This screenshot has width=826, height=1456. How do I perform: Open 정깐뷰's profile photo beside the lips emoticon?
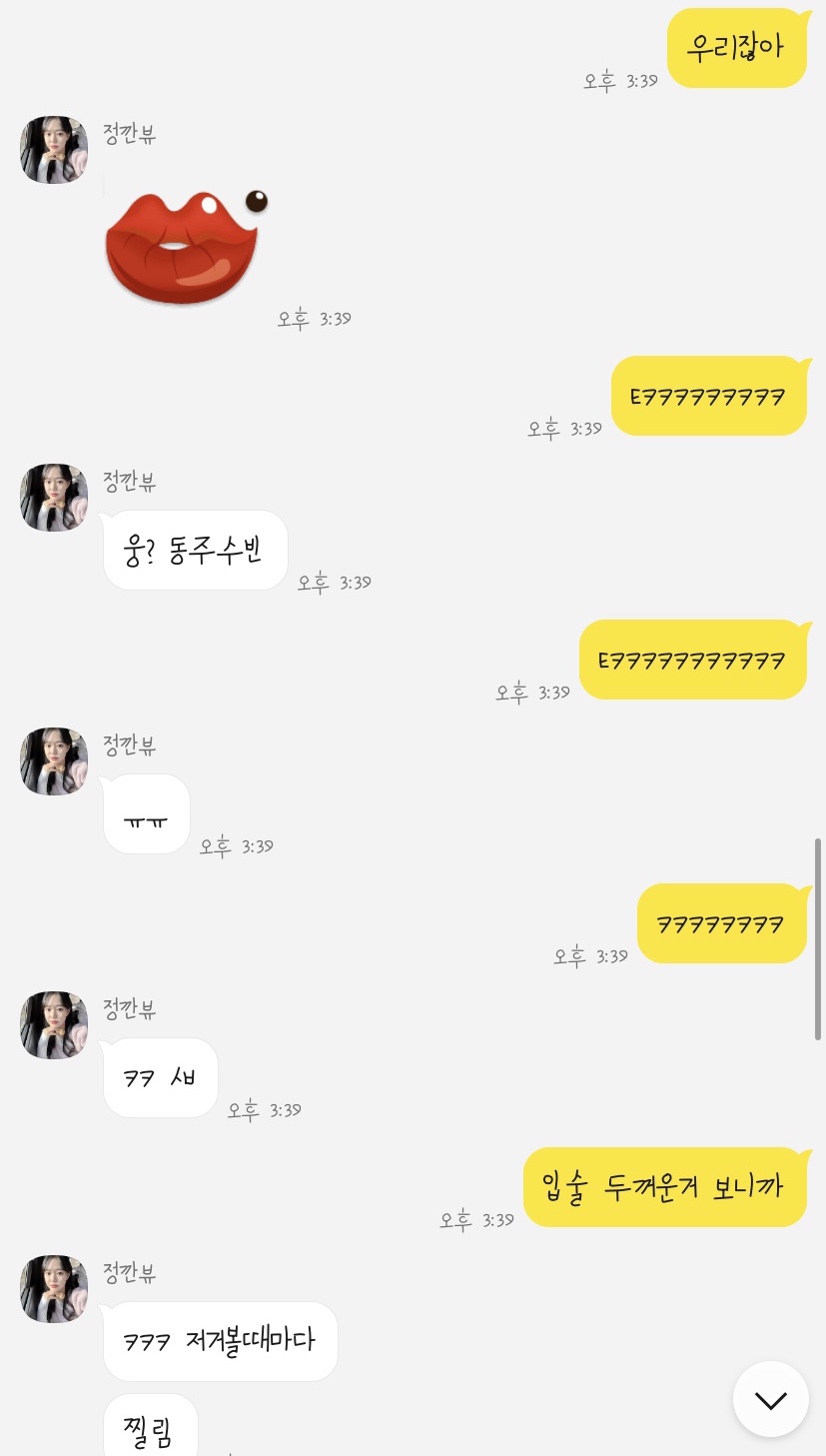[54, 150]
